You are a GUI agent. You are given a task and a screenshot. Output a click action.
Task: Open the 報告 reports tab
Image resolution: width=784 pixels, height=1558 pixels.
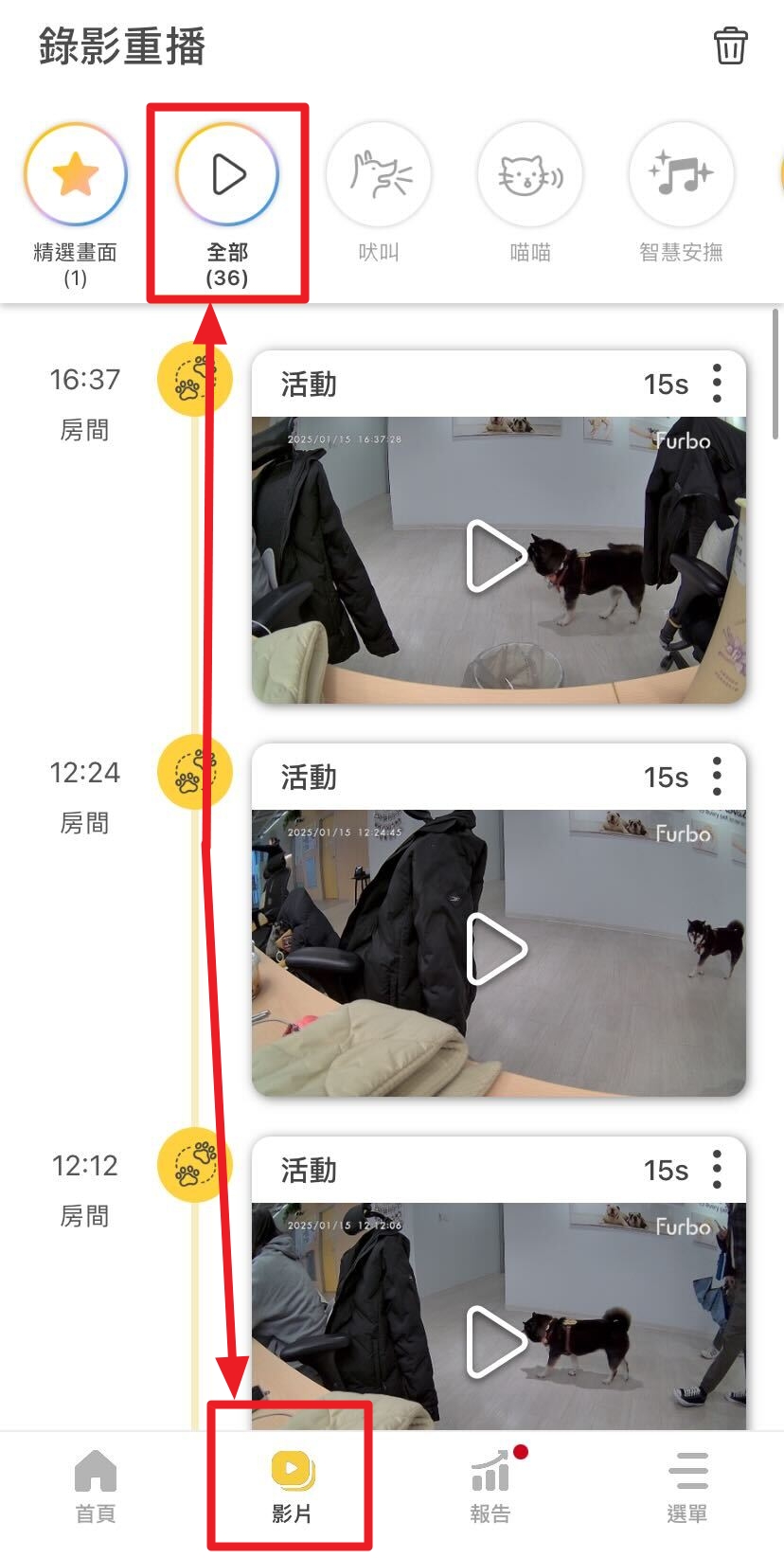(x=490, y=1483)
